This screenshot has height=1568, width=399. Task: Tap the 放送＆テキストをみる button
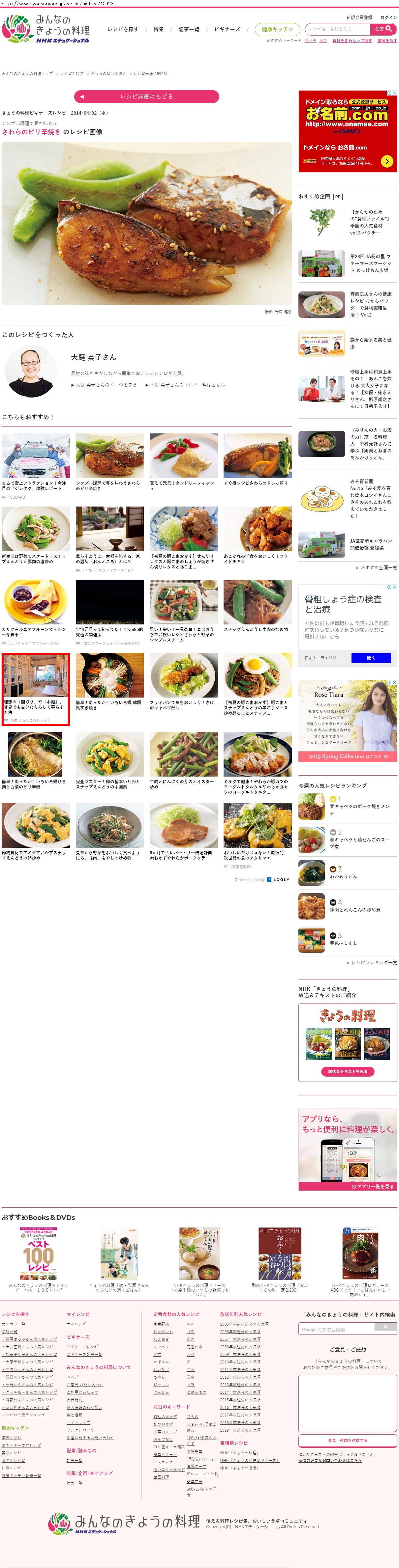tap(347, 1071)
